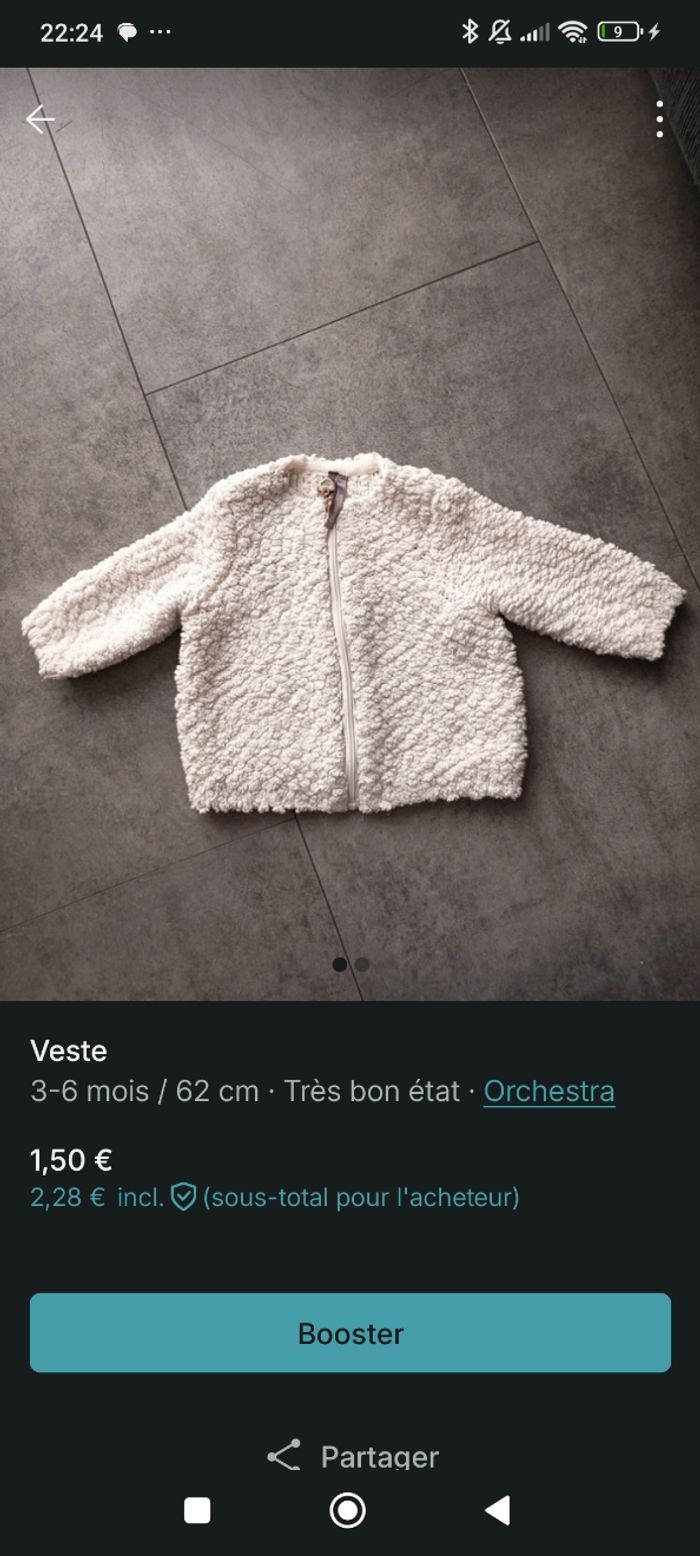The image size is (700, 1556).
Task: Go back using the top-left arrow
Action: tap(40, 119)
